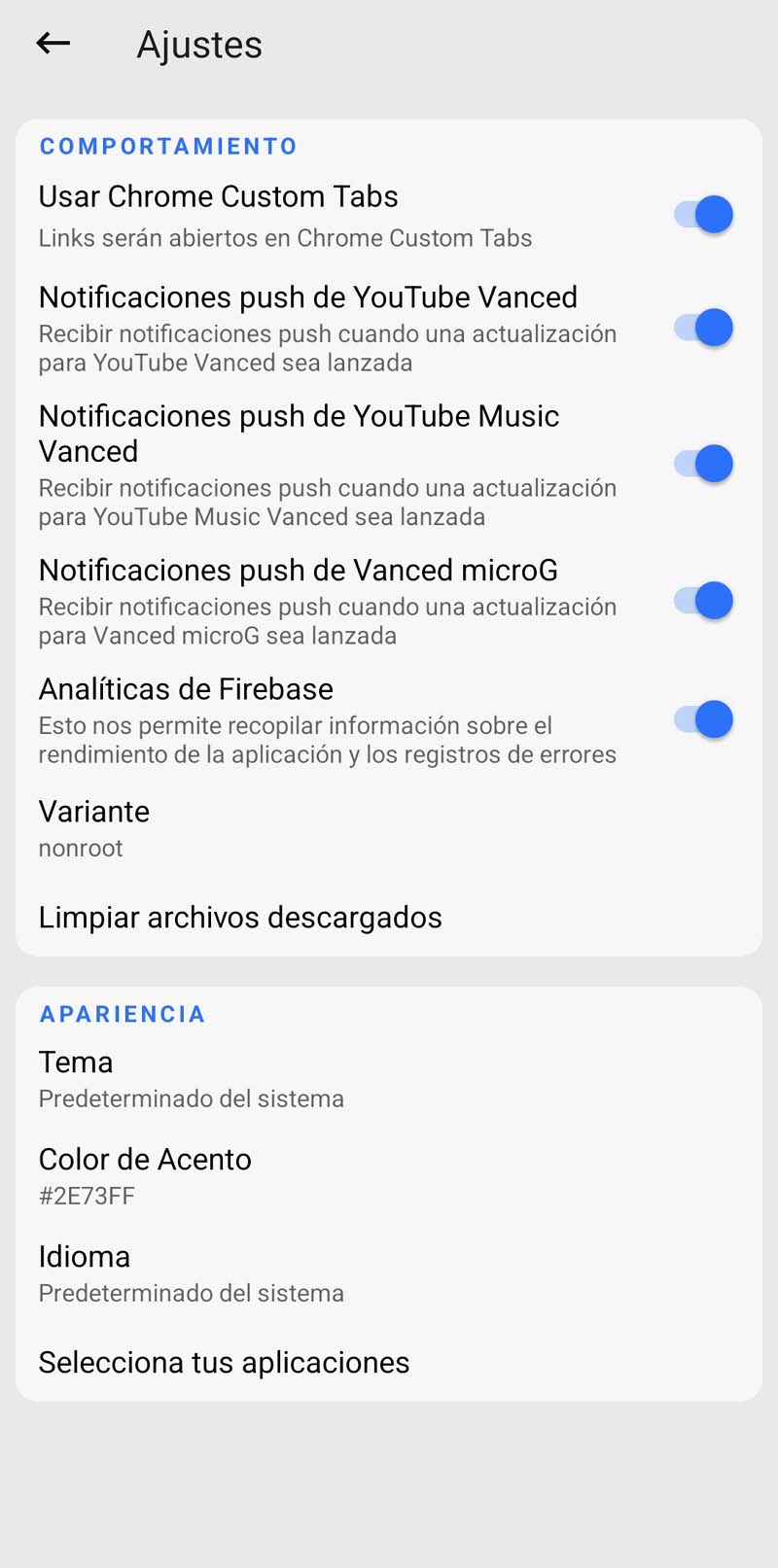Toggle YouTube Music Vanced push notifications

pyautogui.click(x=703, y=465)
